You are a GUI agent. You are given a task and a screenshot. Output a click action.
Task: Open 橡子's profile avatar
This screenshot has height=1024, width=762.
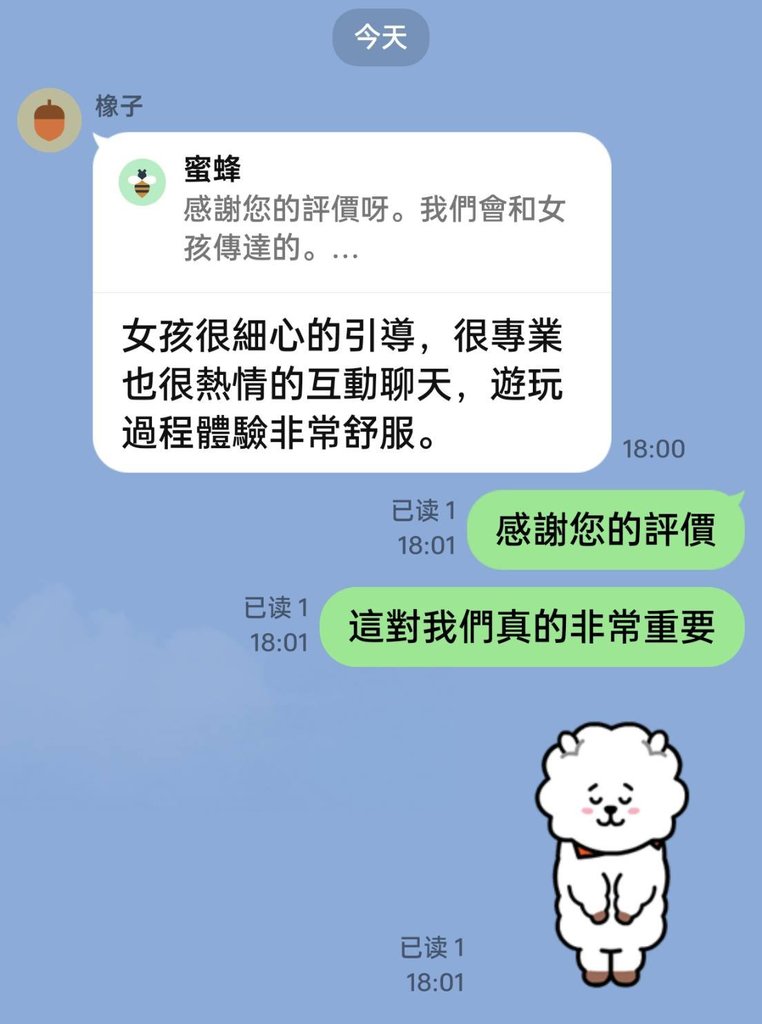click(49, 120)
